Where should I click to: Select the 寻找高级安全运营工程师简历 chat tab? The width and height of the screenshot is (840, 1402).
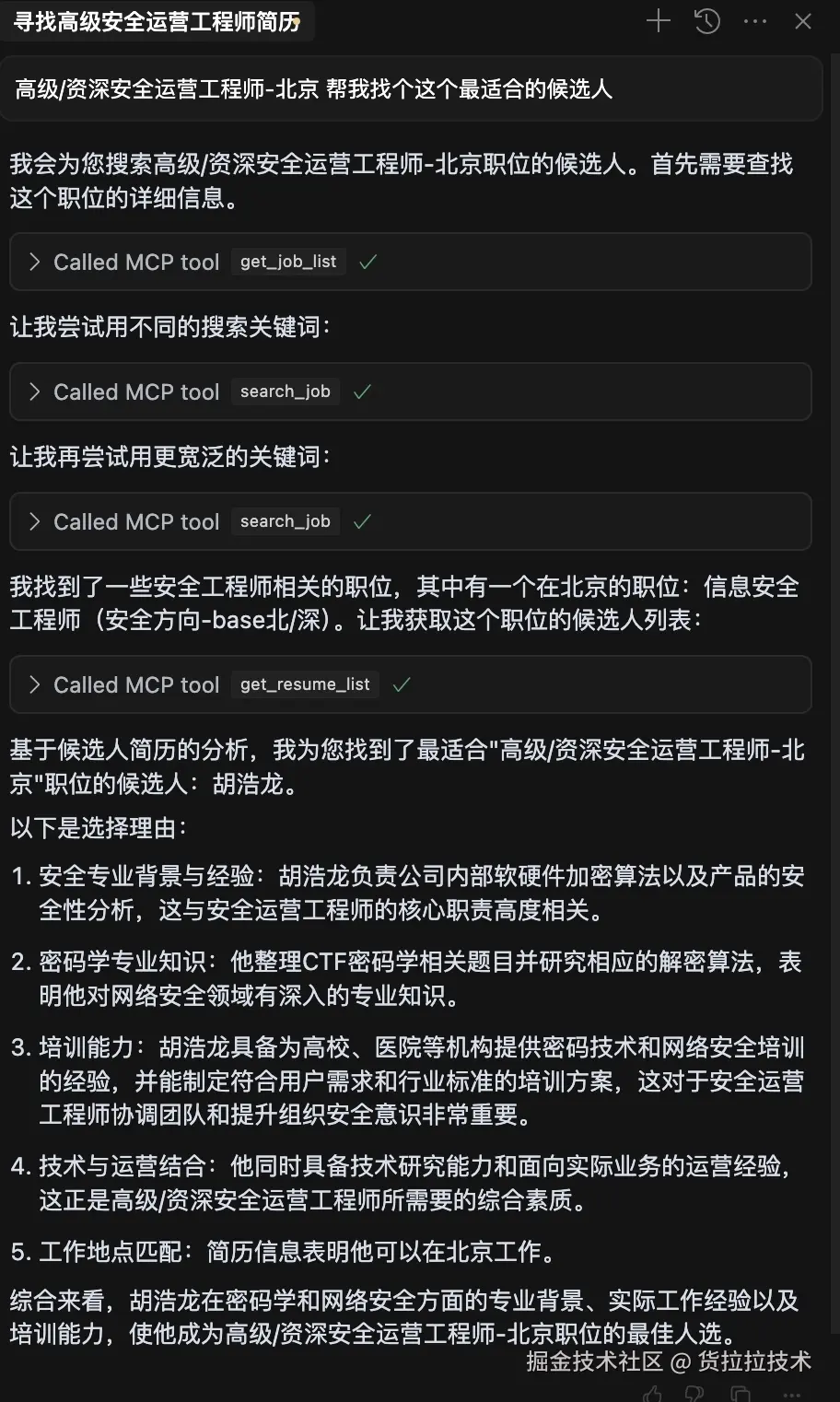(157, 21)
